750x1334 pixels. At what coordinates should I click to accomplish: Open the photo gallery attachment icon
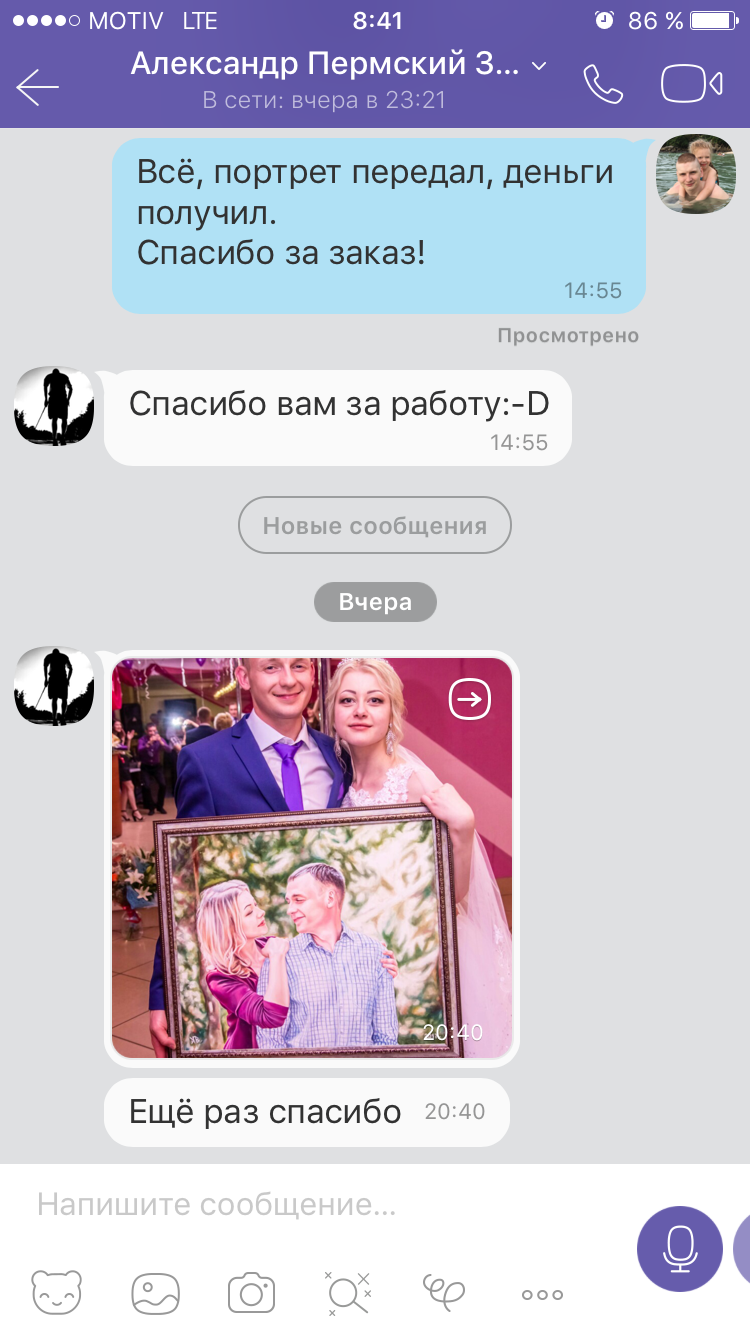point(155,1293)
